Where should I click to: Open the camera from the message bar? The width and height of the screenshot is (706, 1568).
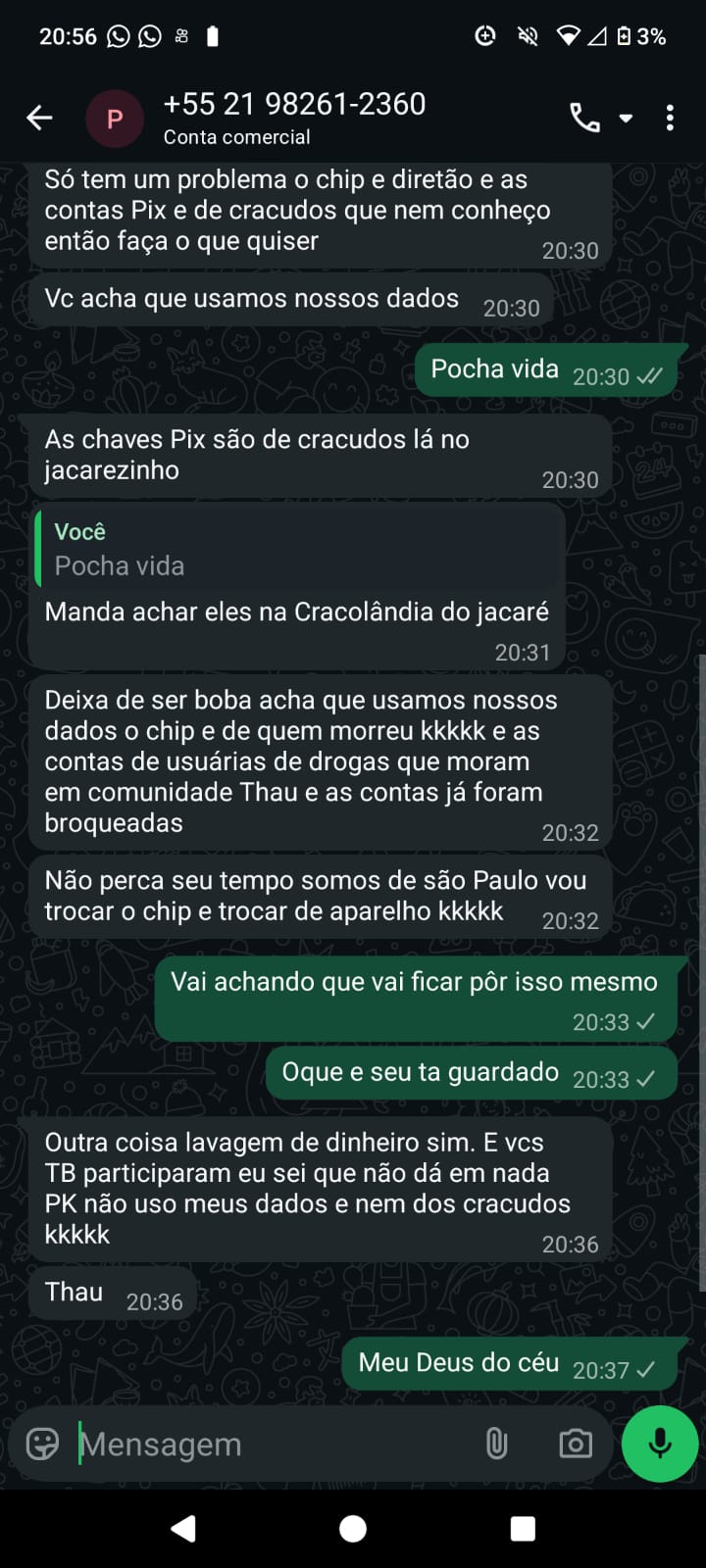coord(576,1444)
